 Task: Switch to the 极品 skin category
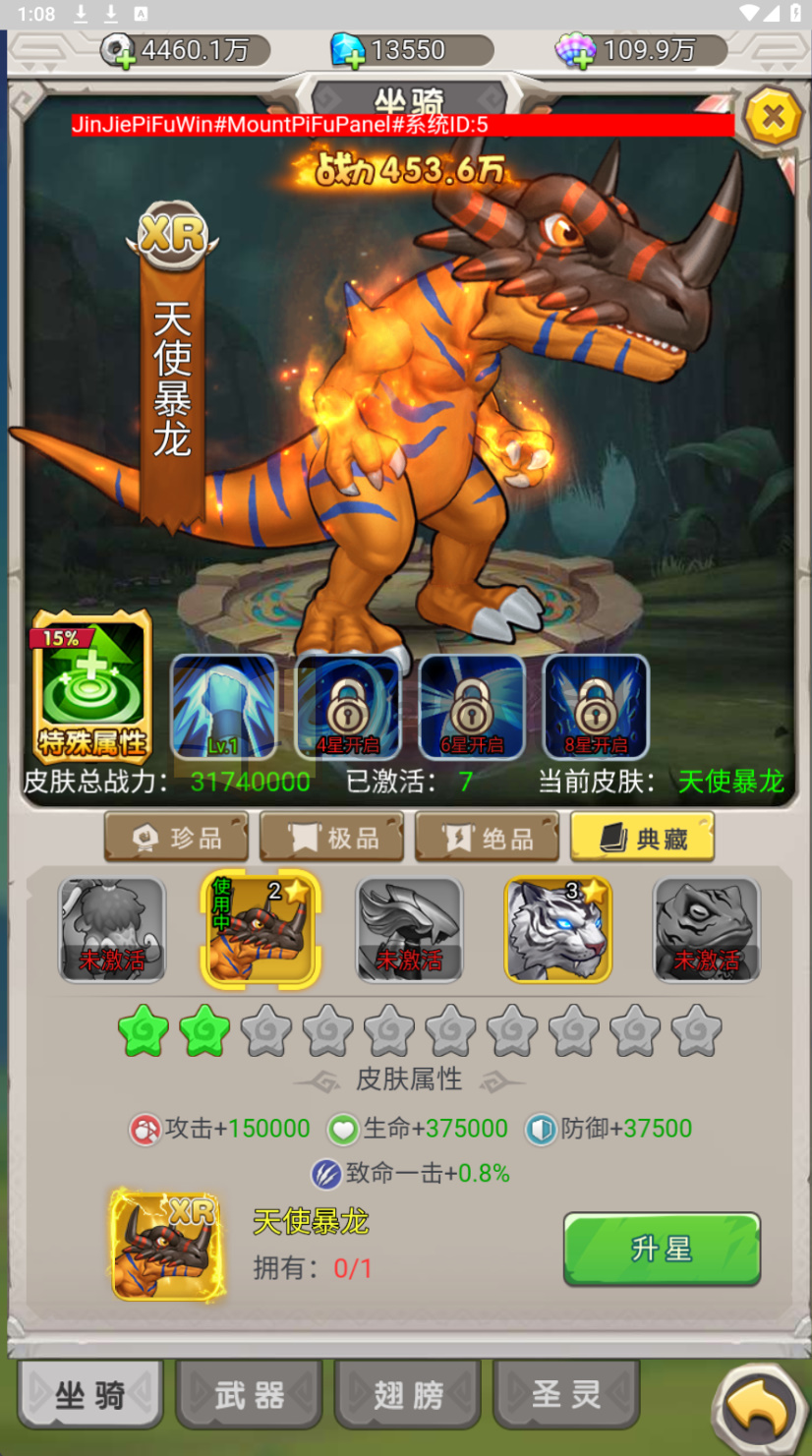pos(332,838)
